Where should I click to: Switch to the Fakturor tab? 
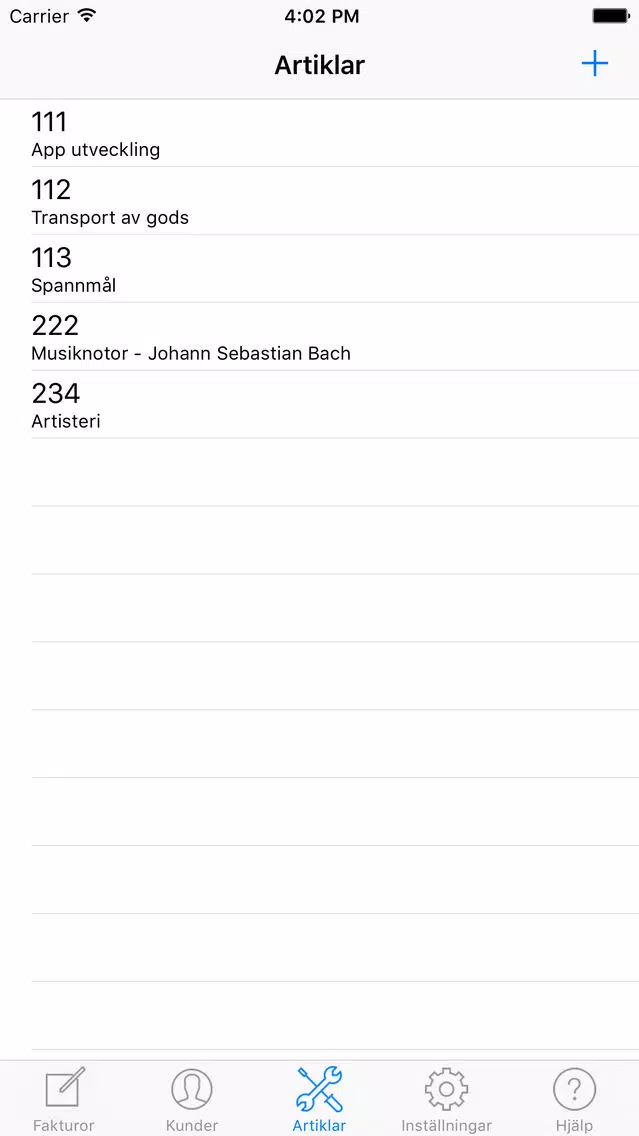tap(64, 1099)
